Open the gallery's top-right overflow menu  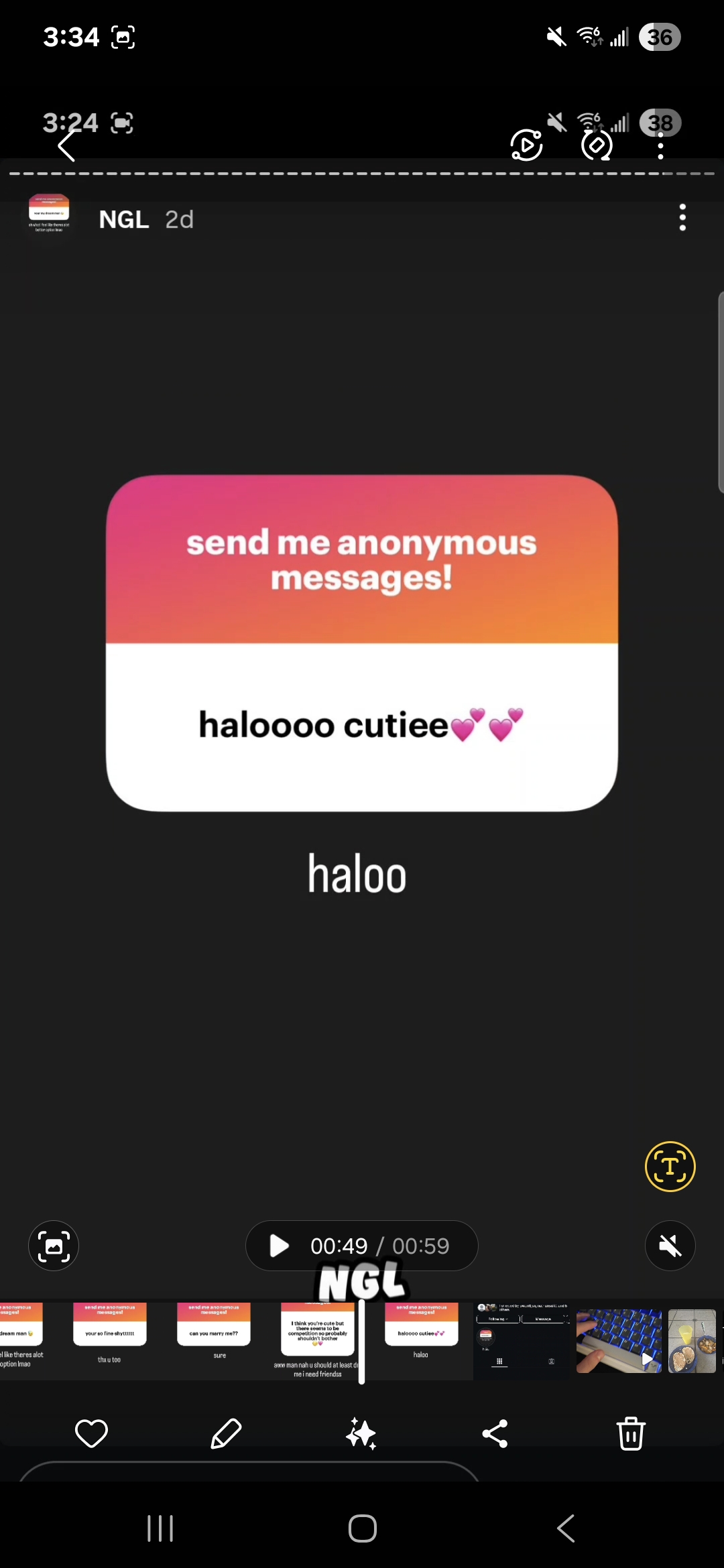pyautogui.click(x=660, y=145)
